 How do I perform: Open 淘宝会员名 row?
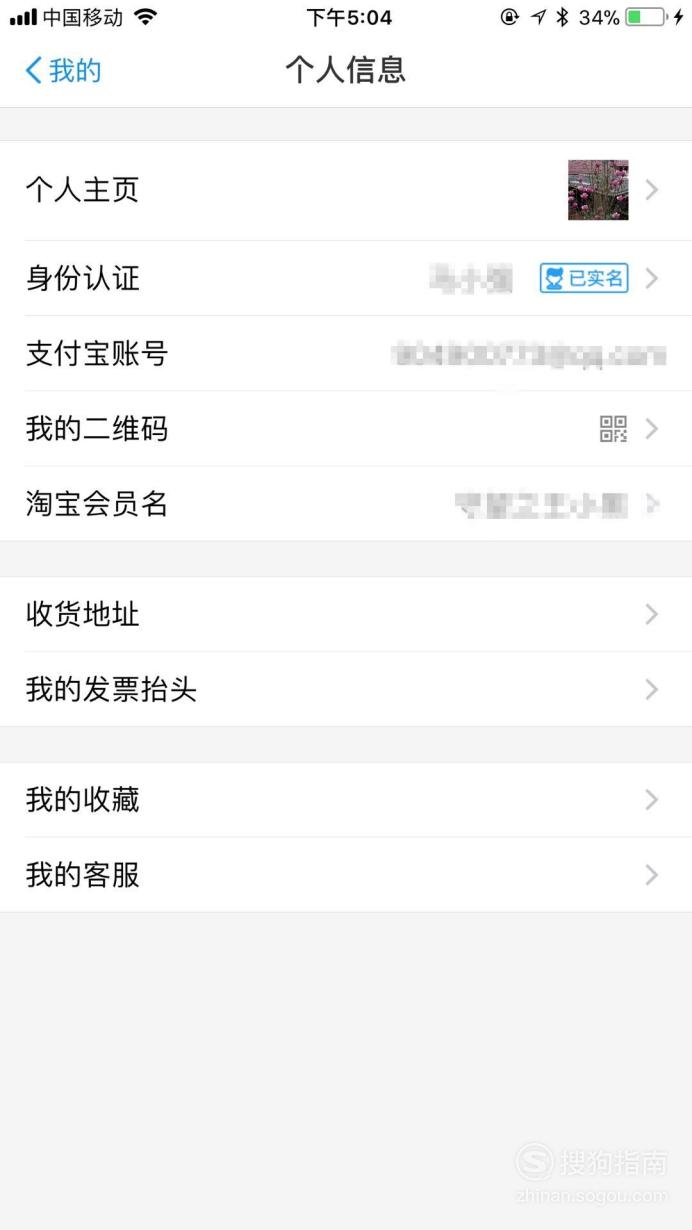click(346, 504)
